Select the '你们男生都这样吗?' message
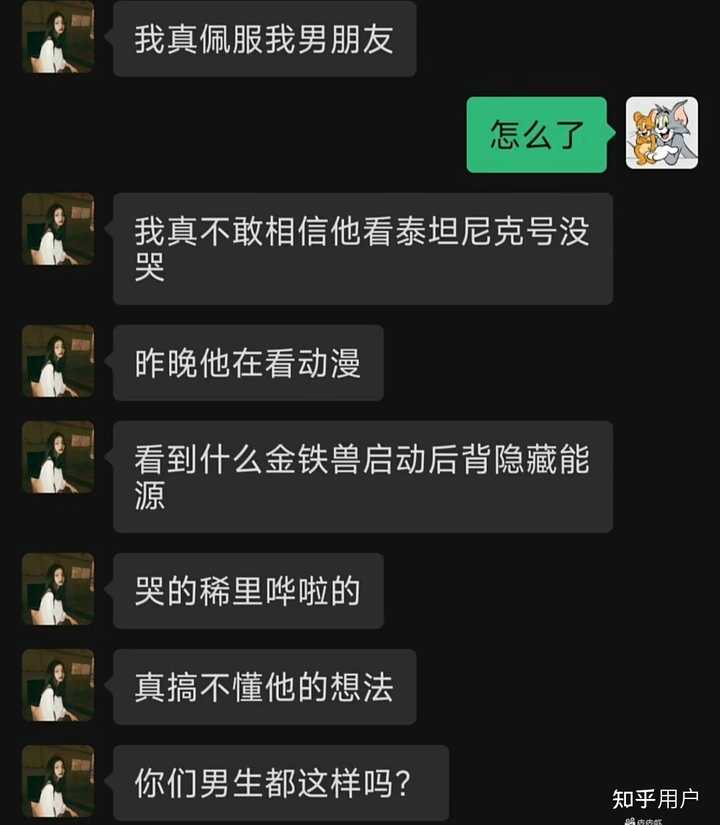This screenshot has width=720, height=825. pyautogui.click(x=270, y=783)
